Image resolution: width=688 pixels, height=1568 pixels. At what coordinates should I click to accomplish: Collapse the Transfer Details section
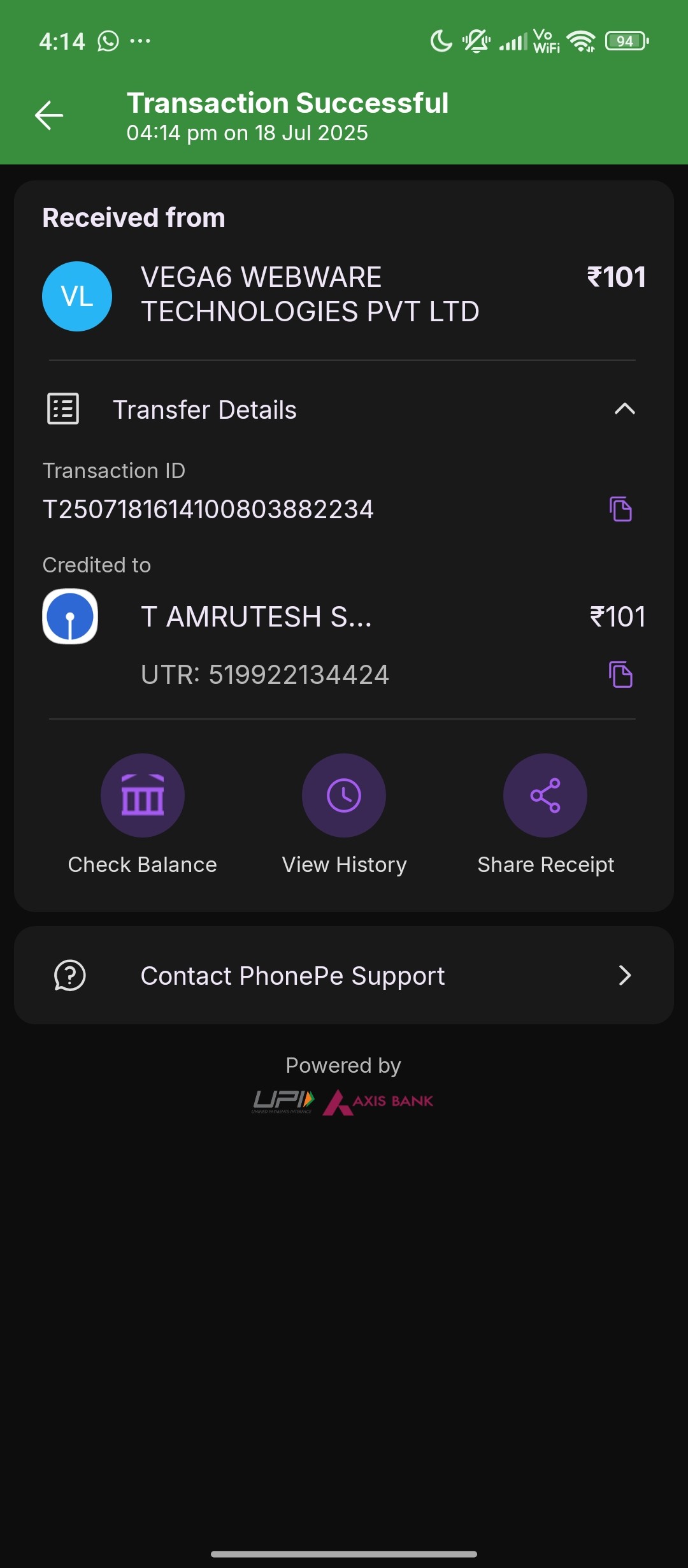click(624, 409)
